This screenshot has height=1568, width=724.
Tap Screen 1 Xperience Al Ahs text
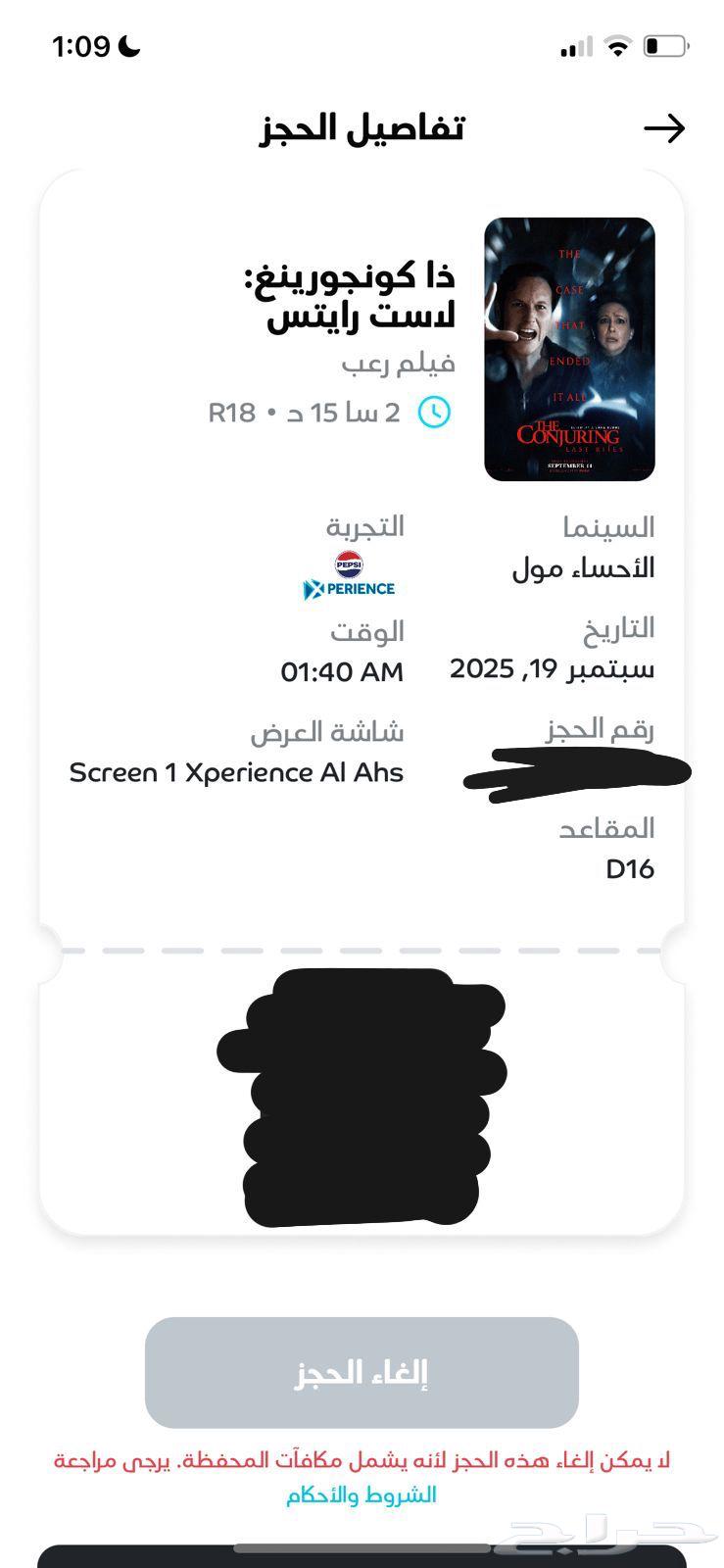coord(235,772)
